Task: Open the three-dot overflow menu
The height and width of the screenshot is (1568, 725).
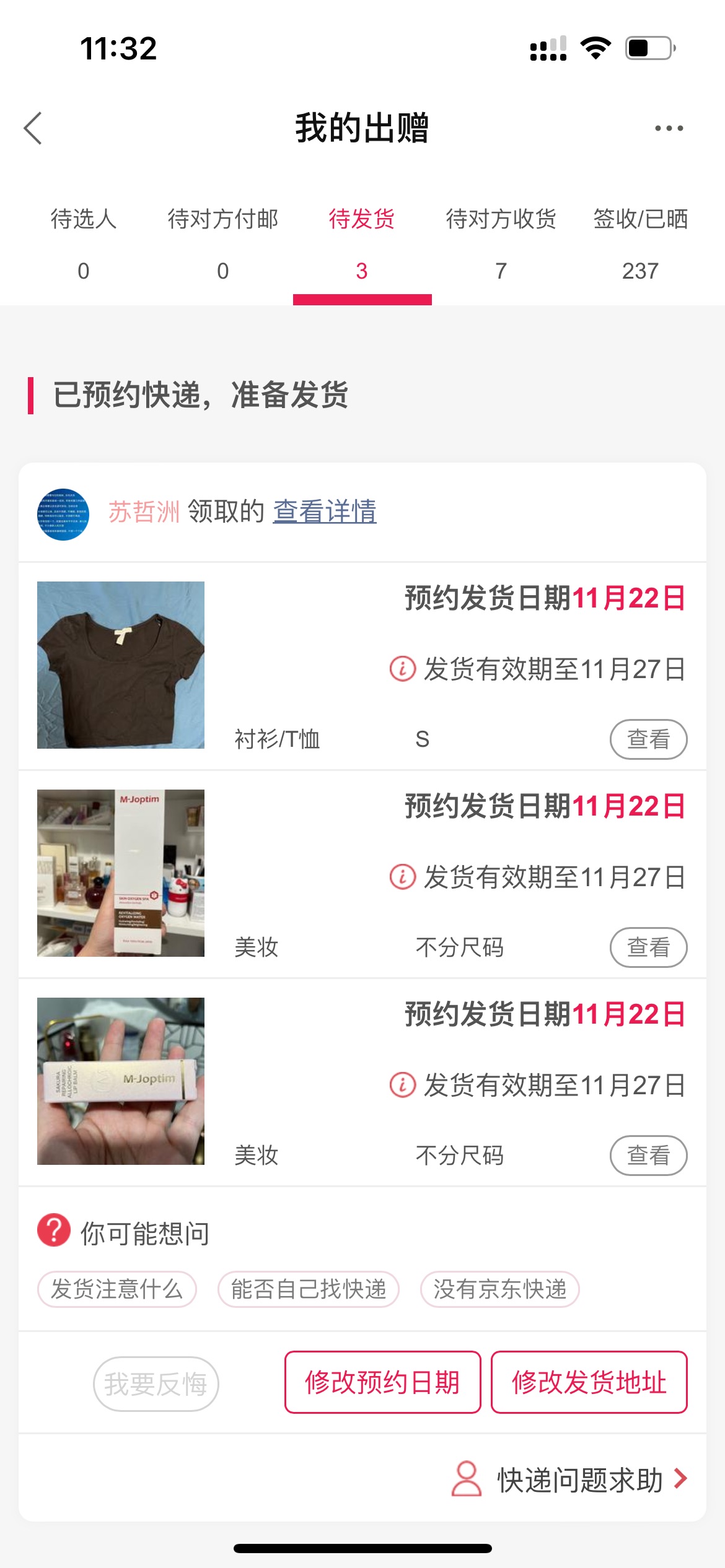Action: click(x=669, y=128)
